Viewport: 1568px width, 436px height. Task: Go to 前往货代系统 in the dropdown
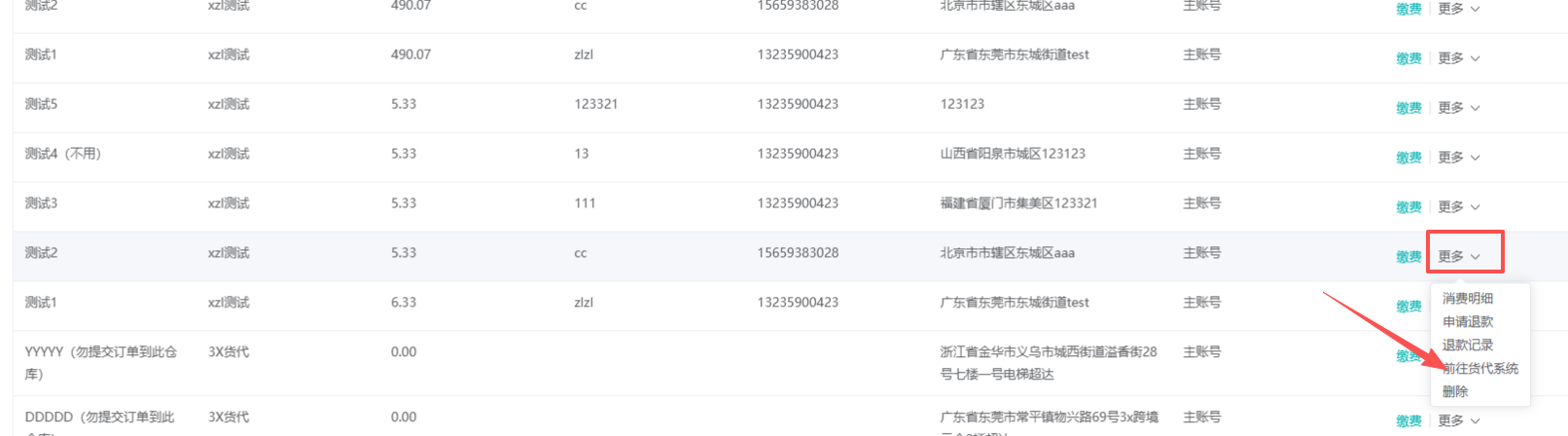(1479, 369)
